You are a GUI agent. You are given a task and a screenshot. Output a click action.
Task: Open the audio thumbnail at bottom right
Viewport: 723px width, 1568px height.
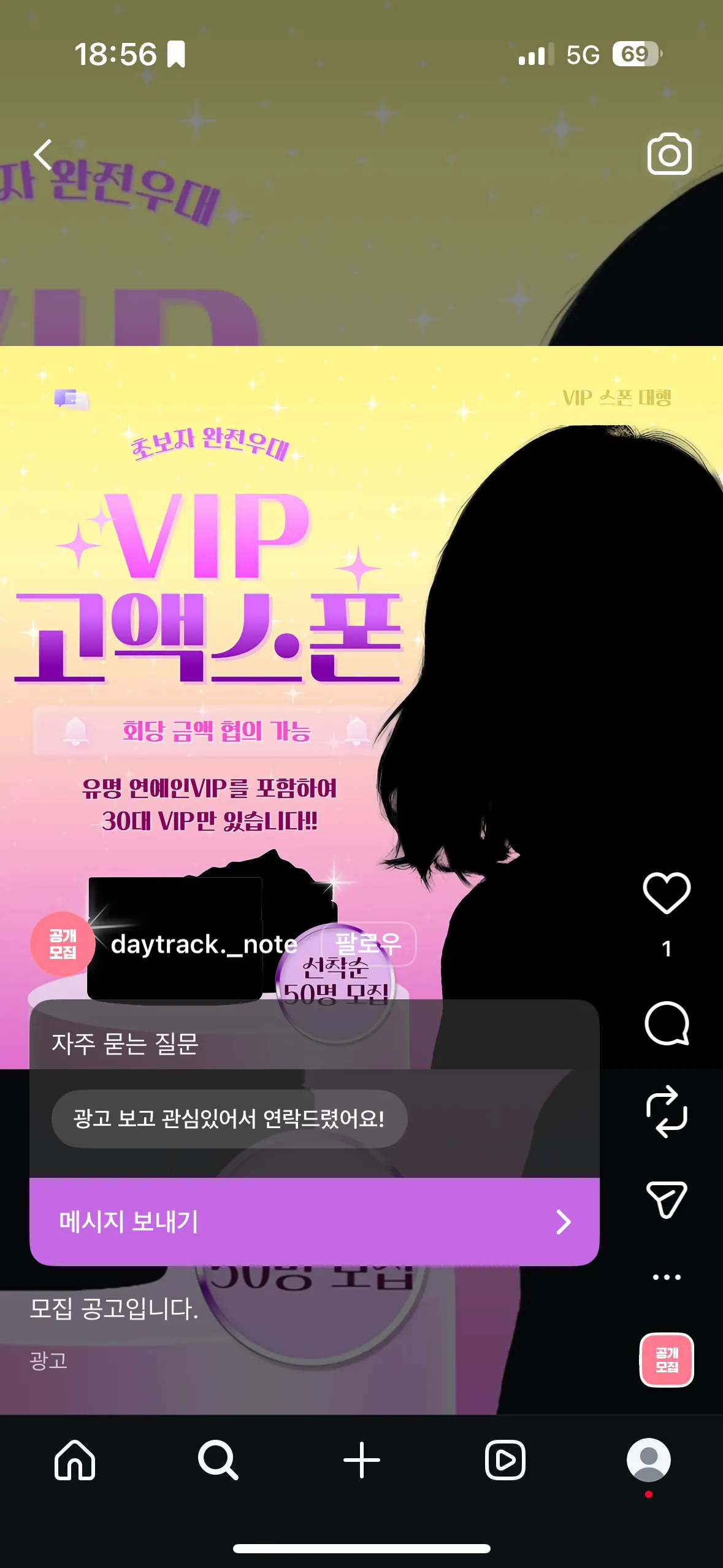(x=667, y=1359)
